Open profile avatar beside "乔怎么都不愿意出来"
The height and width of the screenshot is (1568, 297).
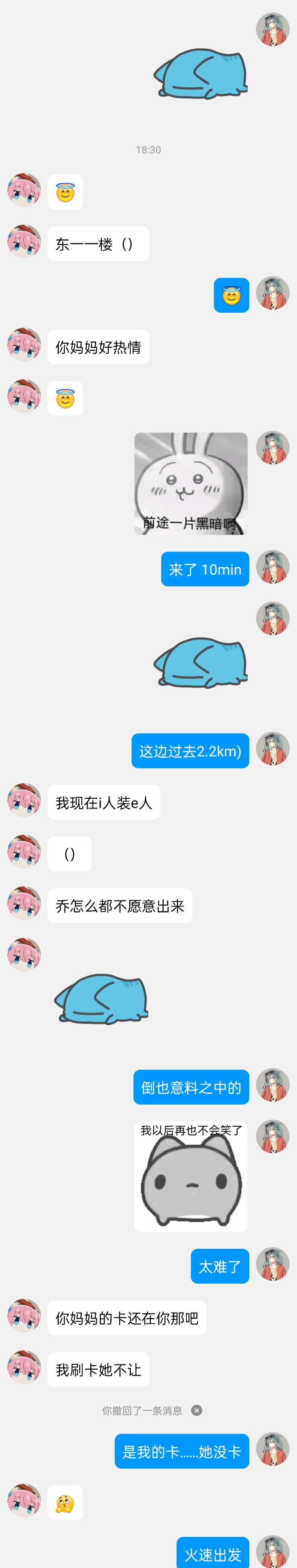(x=24, y=903)
